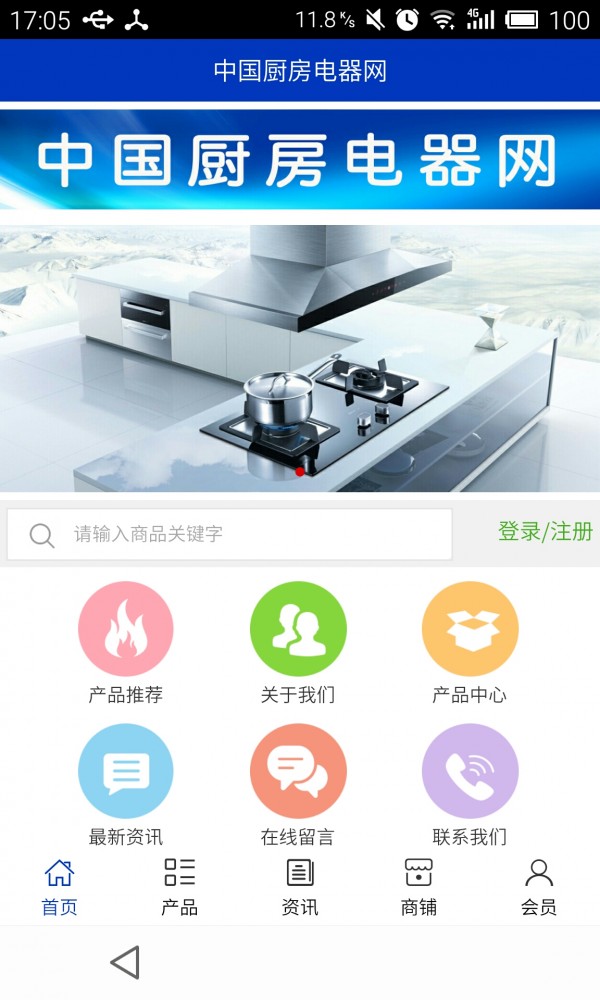Screen dimensions: 600x1000
Task: Switch to the 商铺 shops tab
Action: [x=419, y=886]
